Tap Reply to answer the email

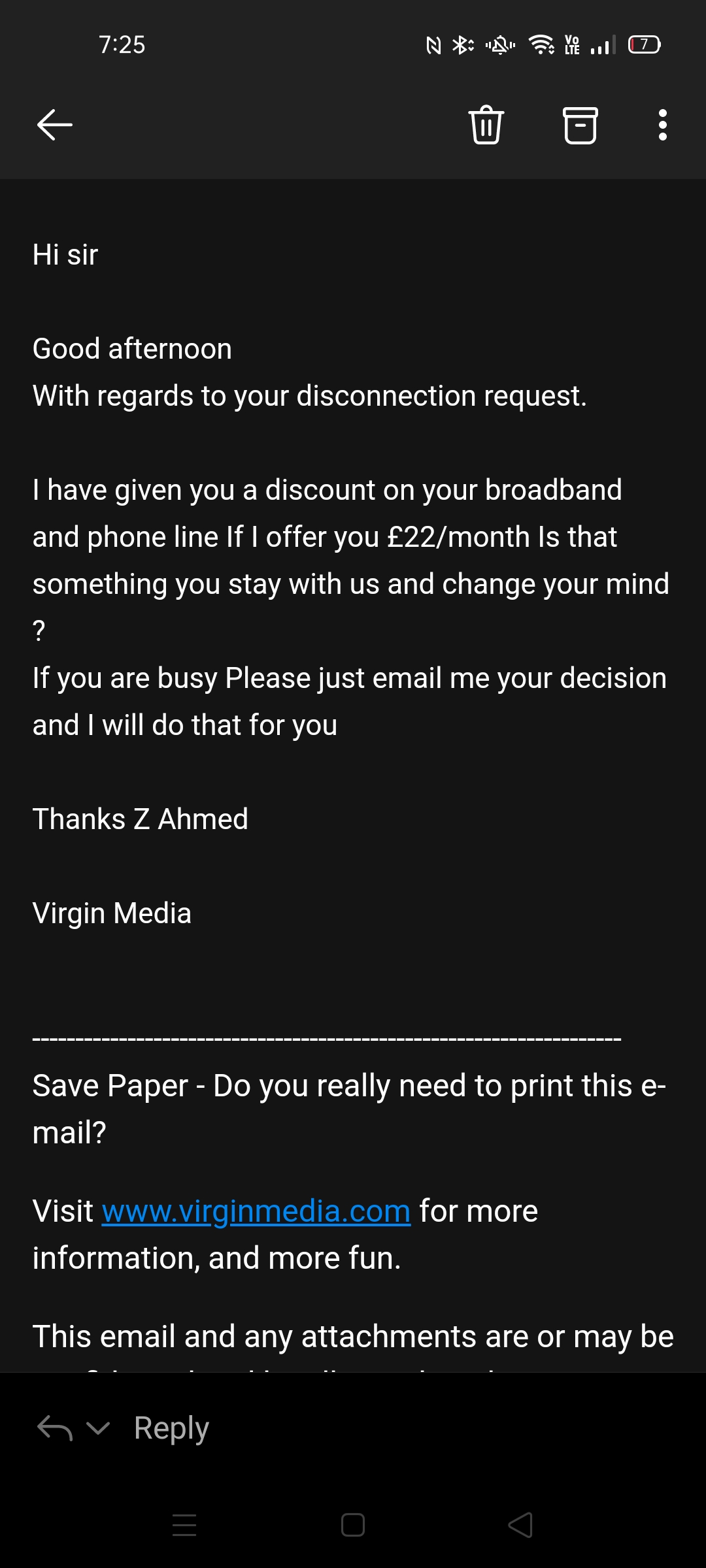pyautogui.click(x=171, y=1428)
